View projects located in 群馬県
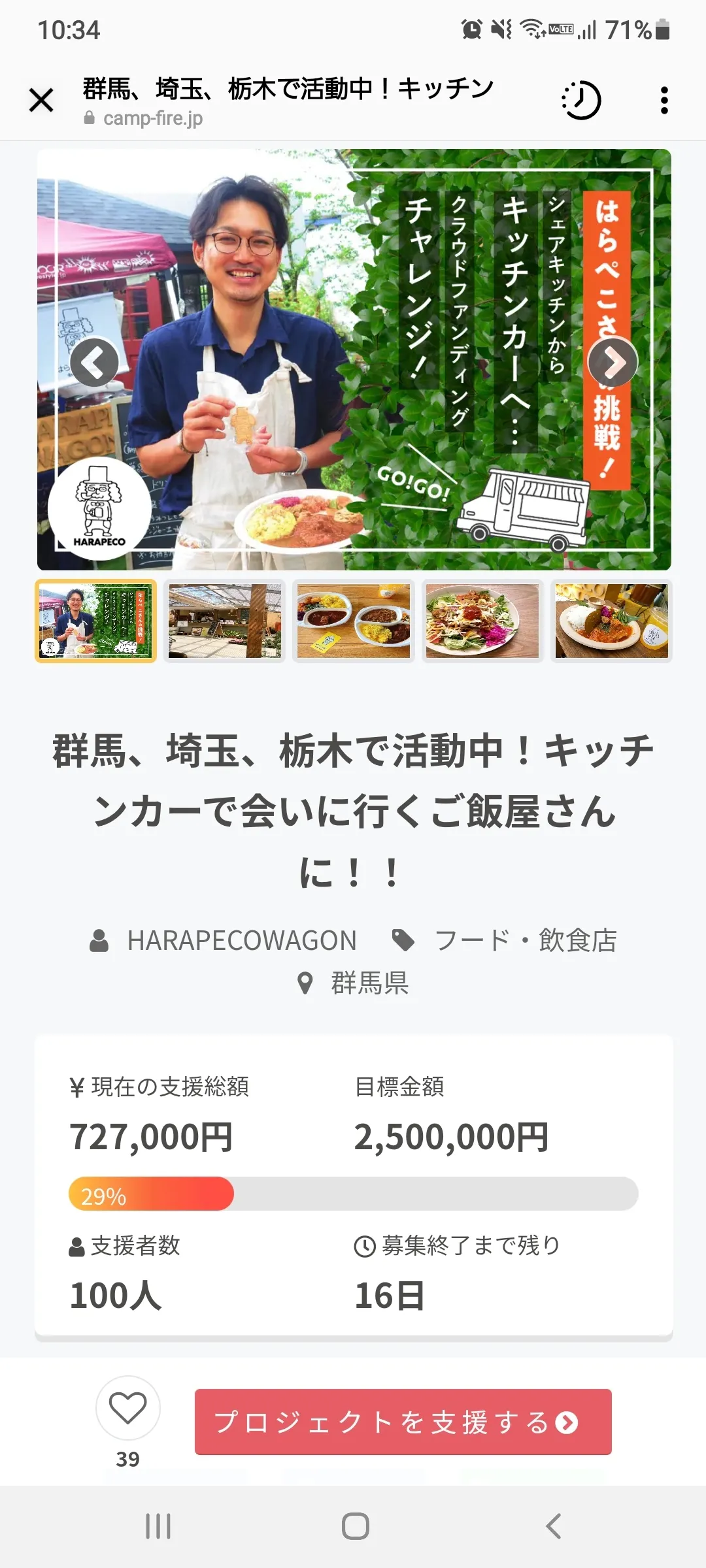The height and width of the screenshot is (1568, 706). tap(369, 983)
